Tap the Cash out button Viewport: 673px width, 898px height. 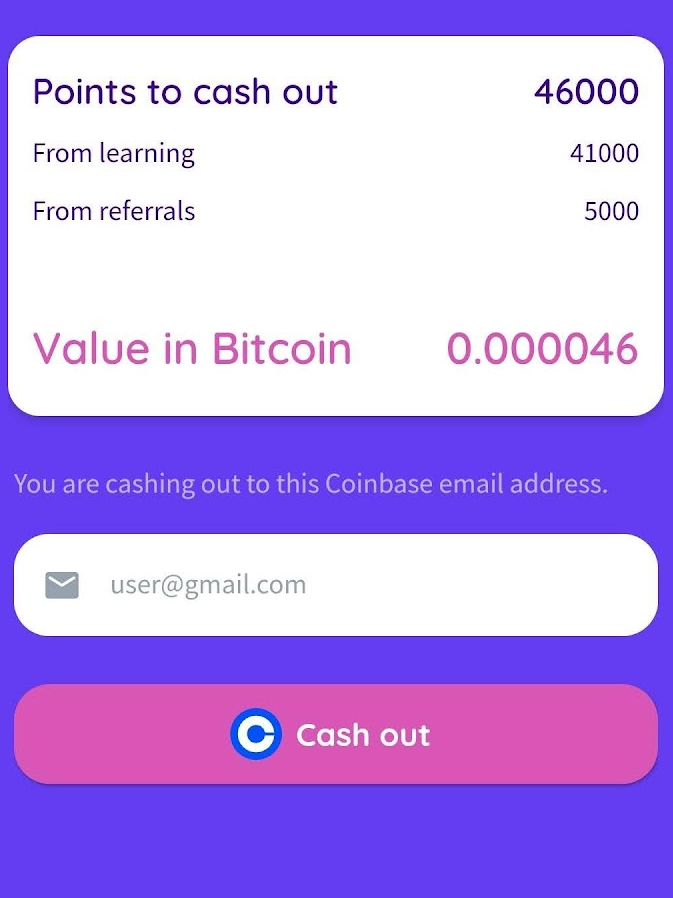336,734
